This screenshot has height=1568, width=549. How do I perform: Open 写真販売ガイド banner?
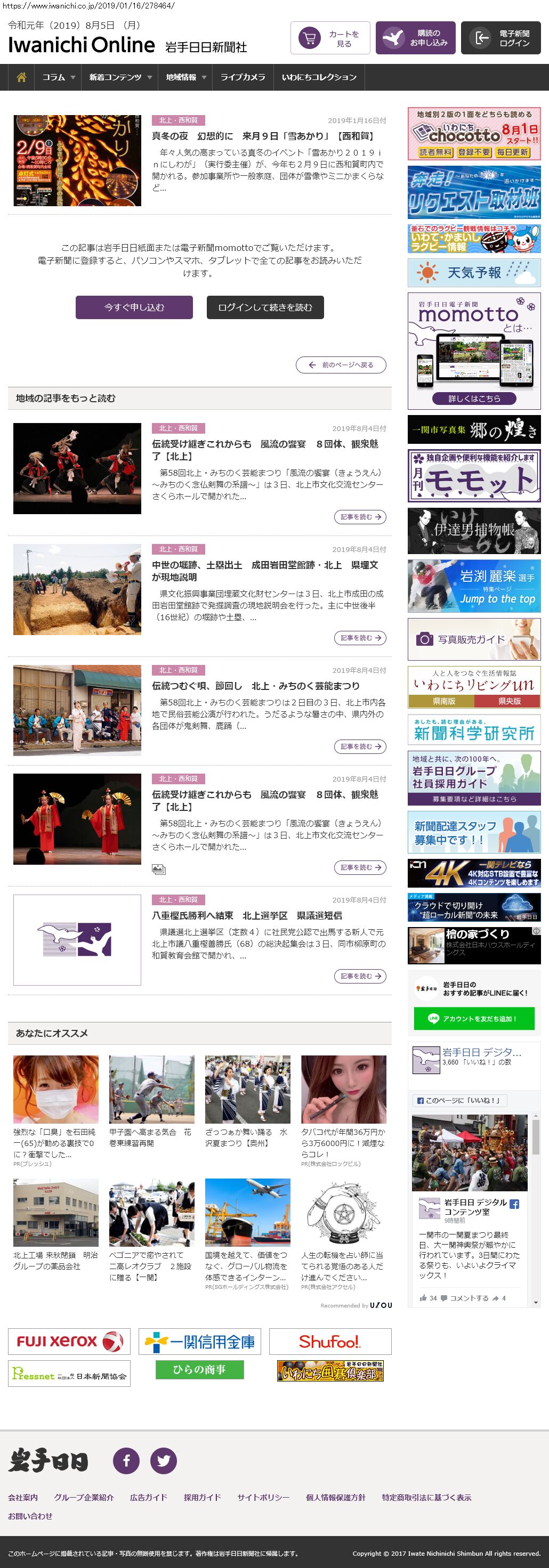[x=473, y=639]
